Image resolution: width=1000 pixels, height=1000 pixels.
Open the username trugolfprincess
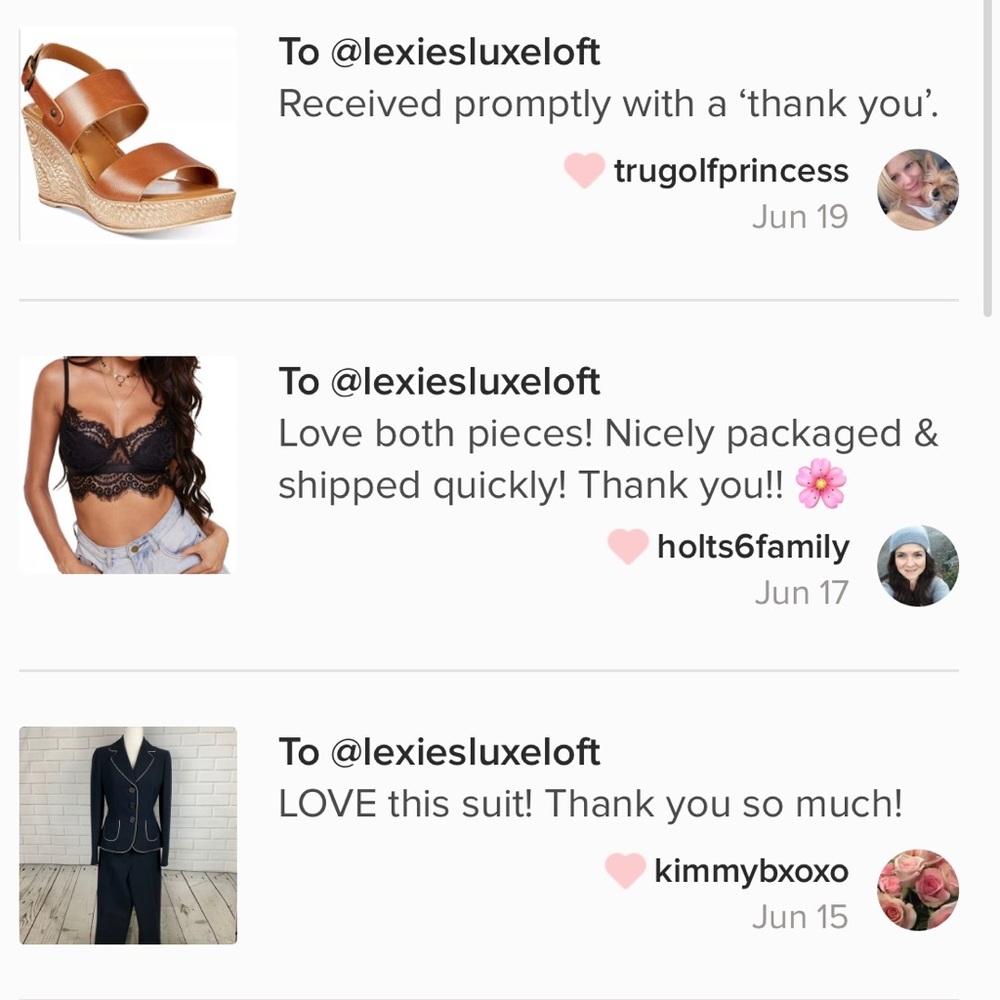click(731, 171)
